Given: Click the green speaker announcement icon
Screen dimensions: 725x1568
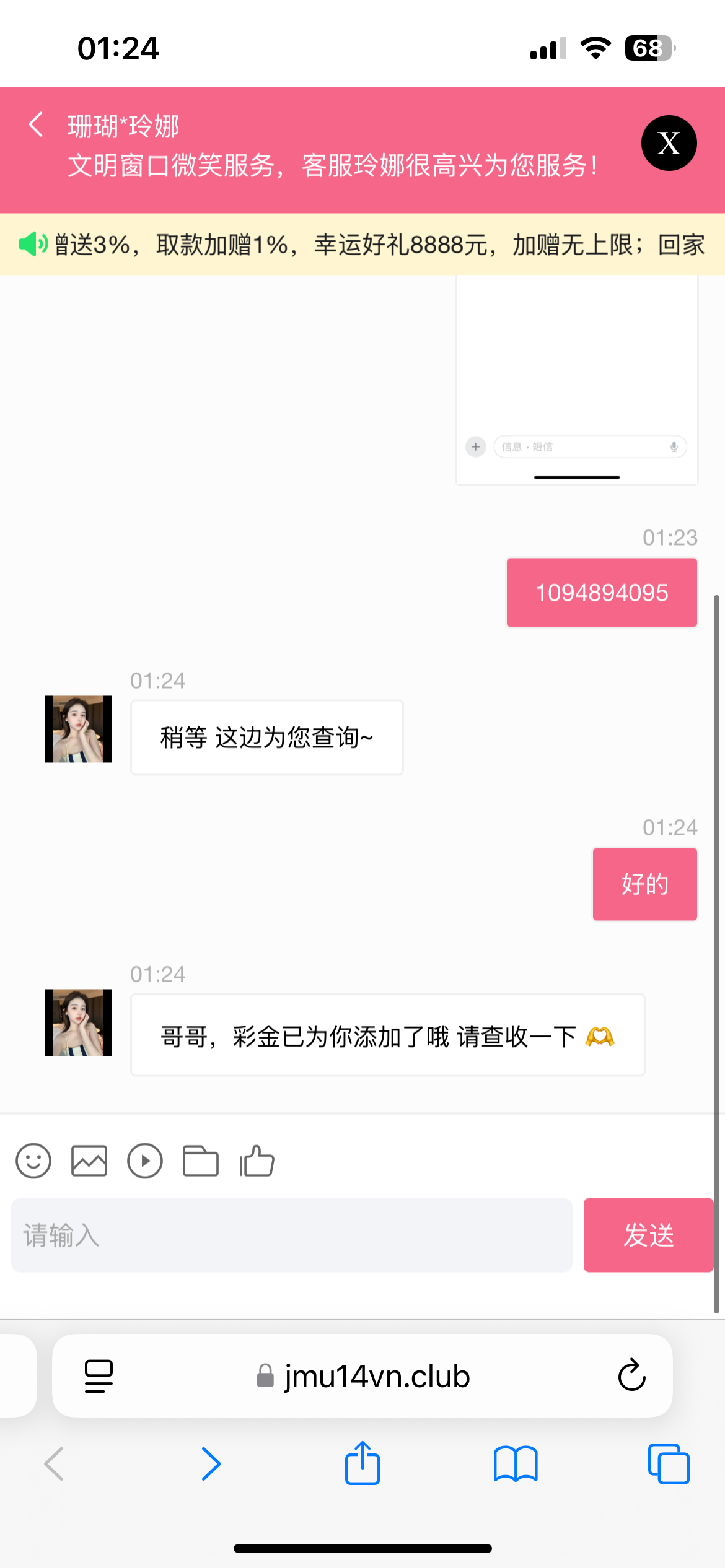Looking at the screenshot, I should (31, 245).
